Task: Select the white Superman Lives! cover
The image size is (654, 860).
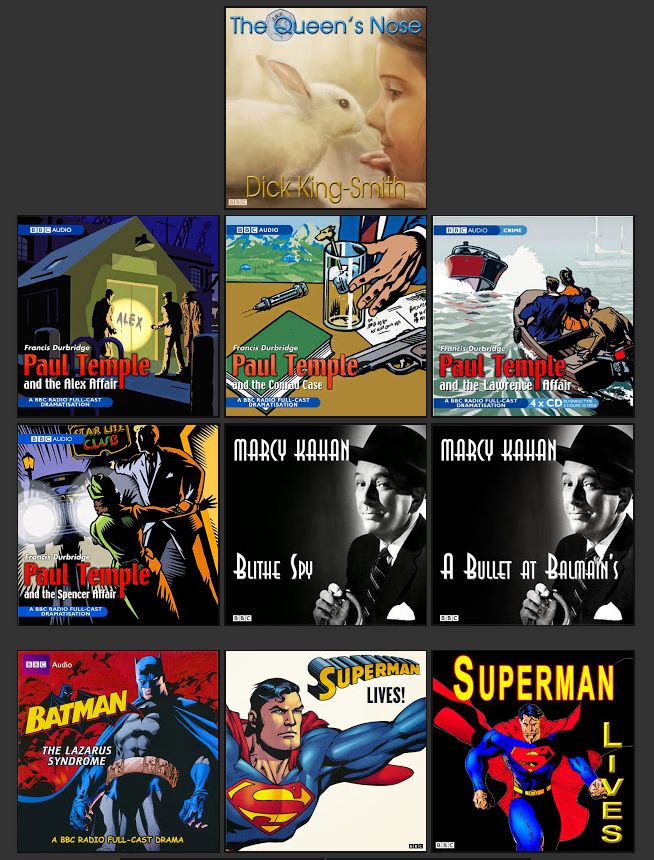Action: click(326, 751)
